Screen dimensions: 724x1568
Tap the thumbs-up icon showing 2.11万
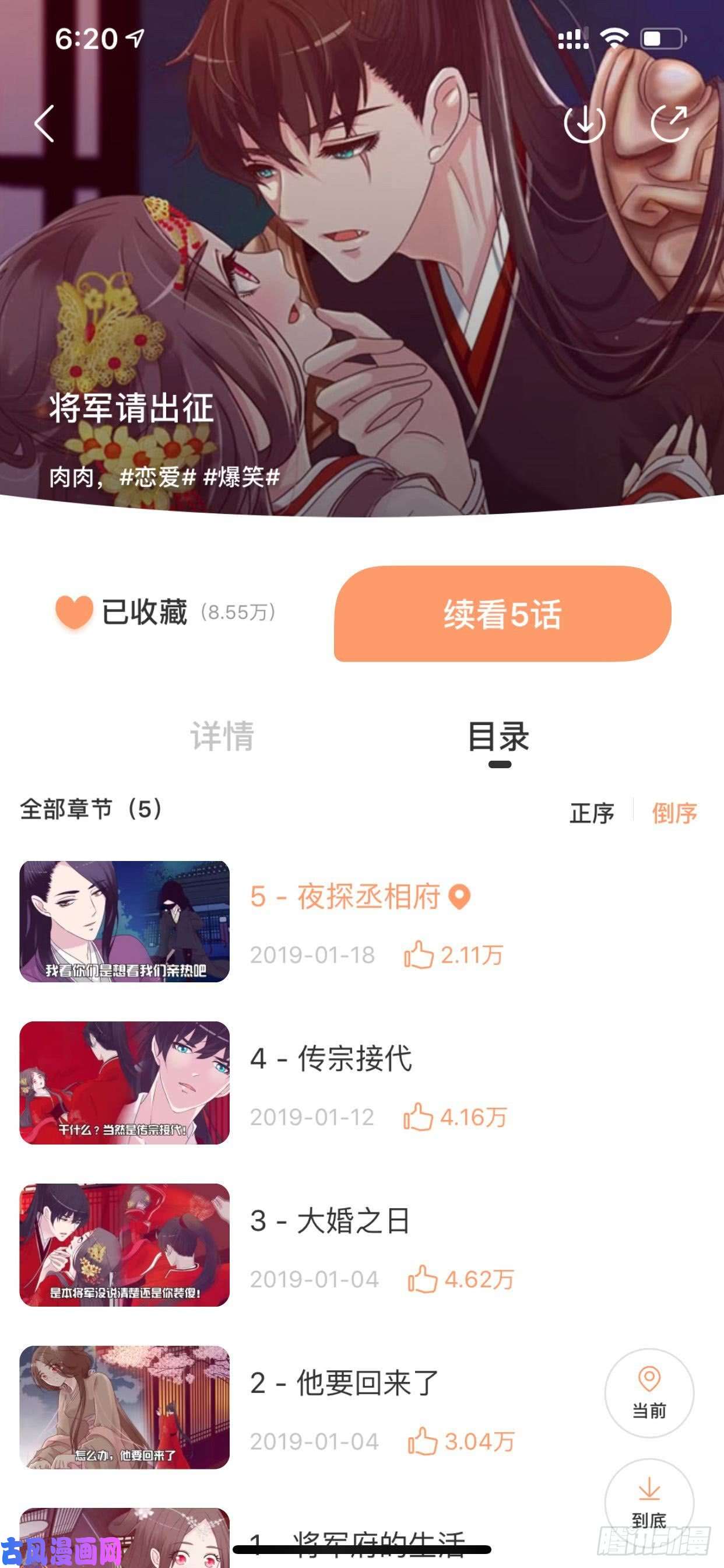419,955
